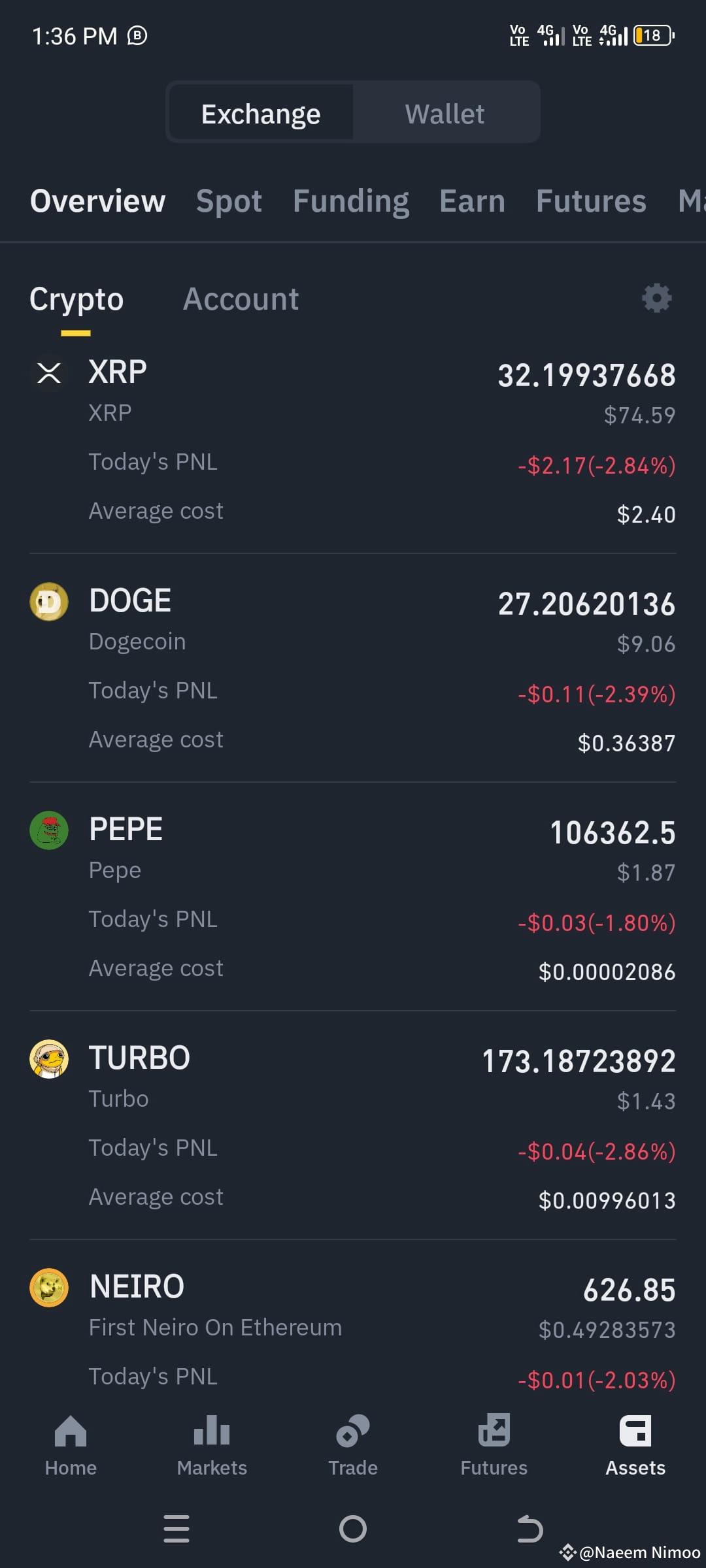This screenshot has width=706, height=1568.
Task: Go to Home in bottom navigation
Action: [x=71, y=1445]
